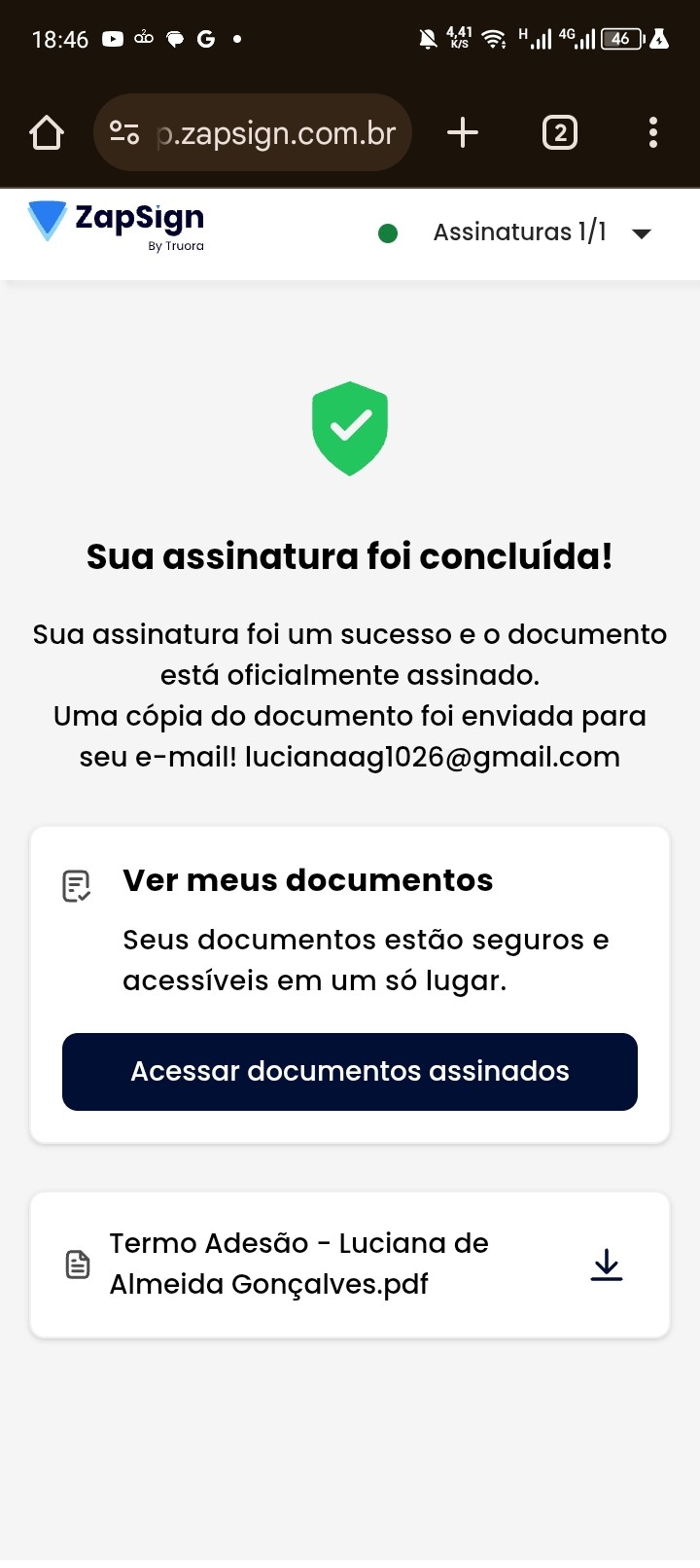
Task: Tap Acessar documentos assinados button
Action: tap(350, 1071)
